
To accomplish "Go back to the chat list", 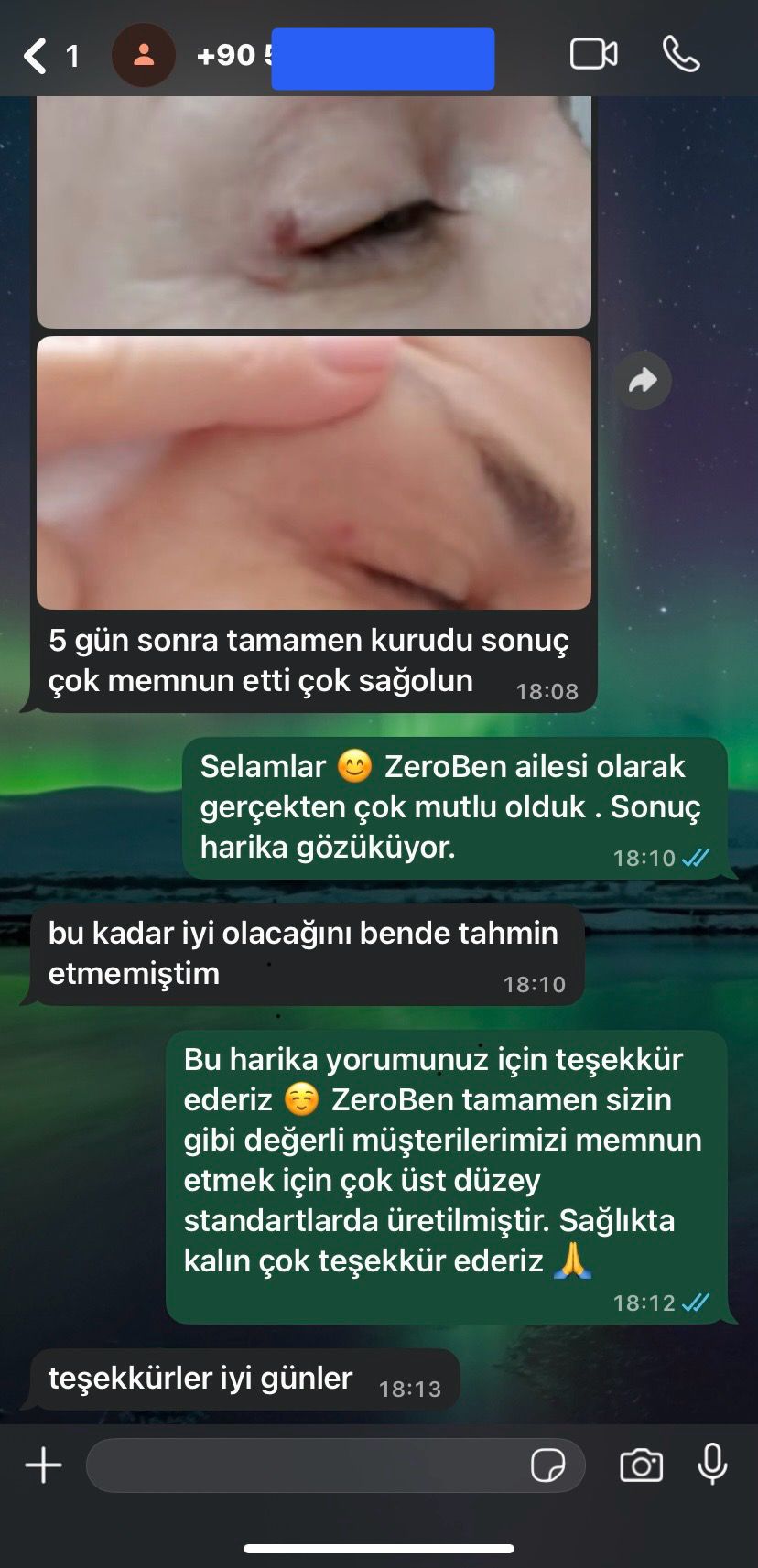I will [x=37, y=56].
